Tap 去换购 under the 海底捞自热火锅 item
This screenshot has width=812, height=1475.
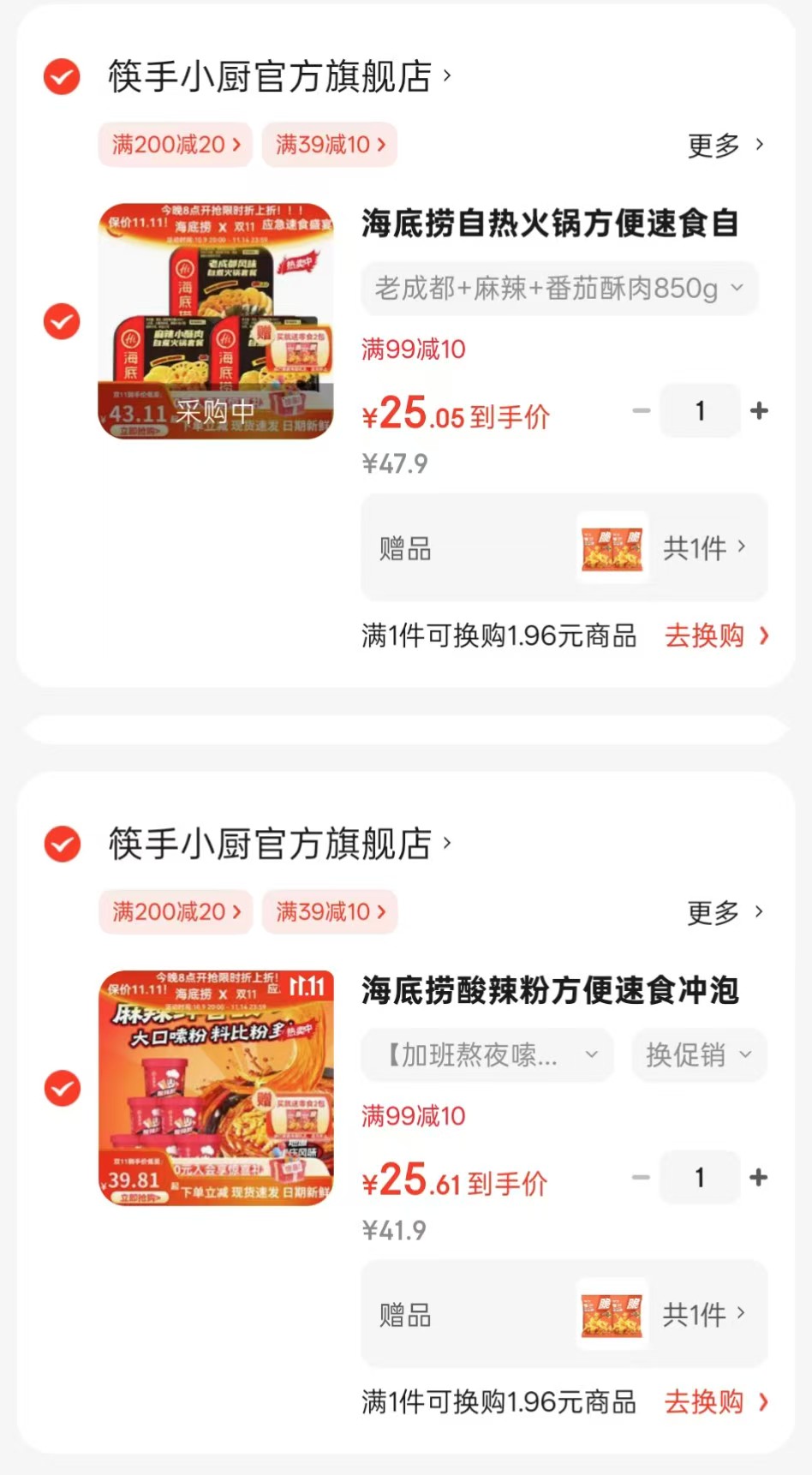(715, 636)
